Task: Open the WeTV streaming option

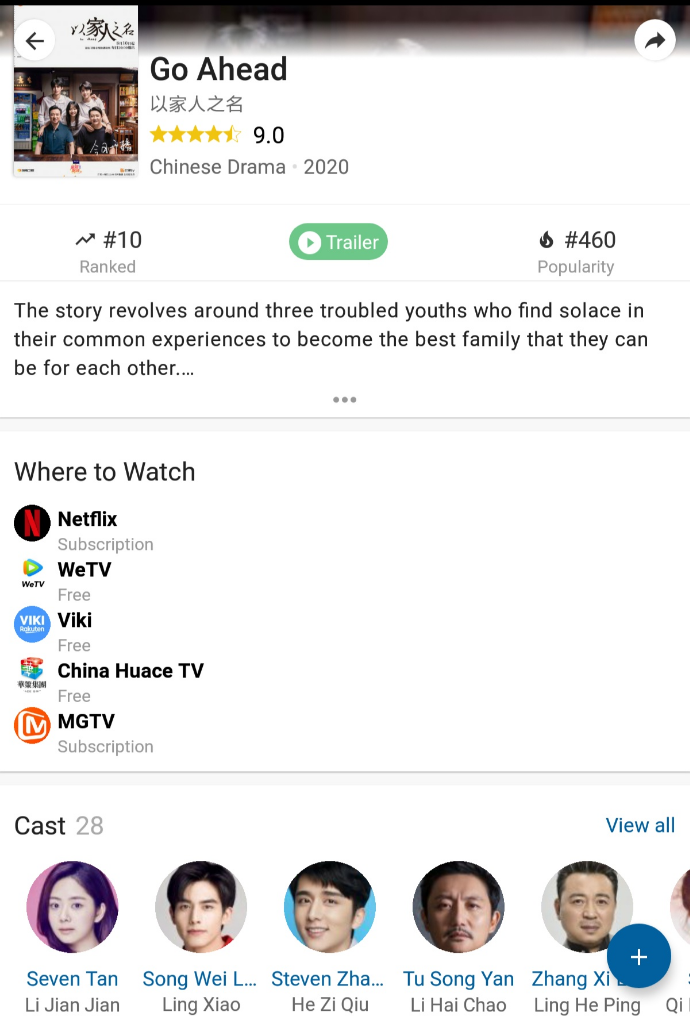Action: click(x=84, y=570)
